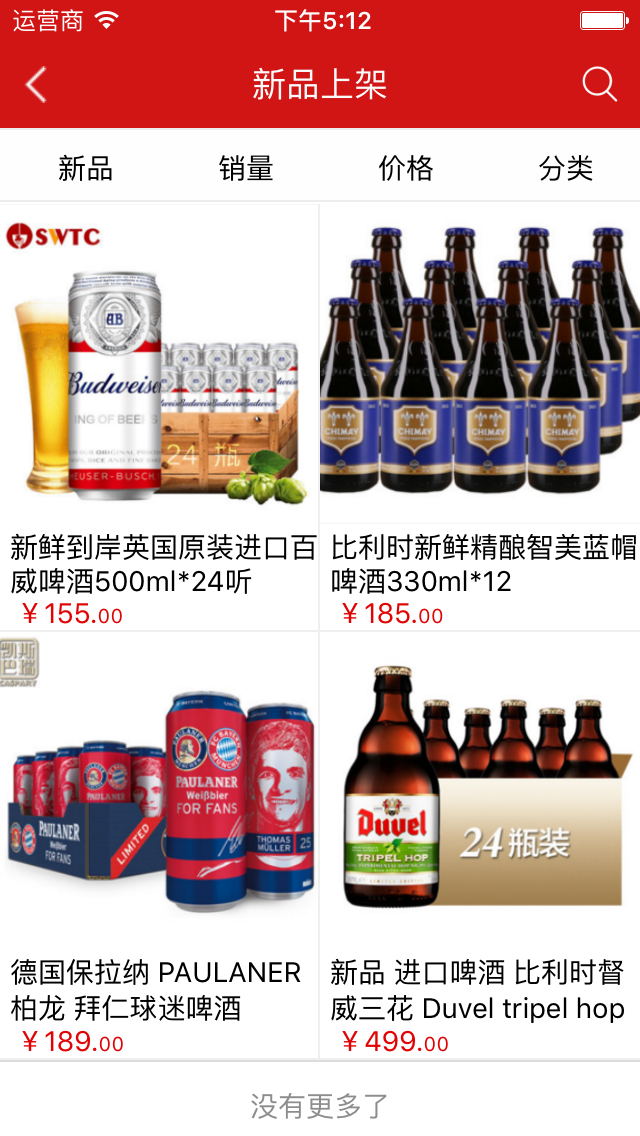Sort products by 价格
The height and width of the screenshot is (1136, 640).
406,168
